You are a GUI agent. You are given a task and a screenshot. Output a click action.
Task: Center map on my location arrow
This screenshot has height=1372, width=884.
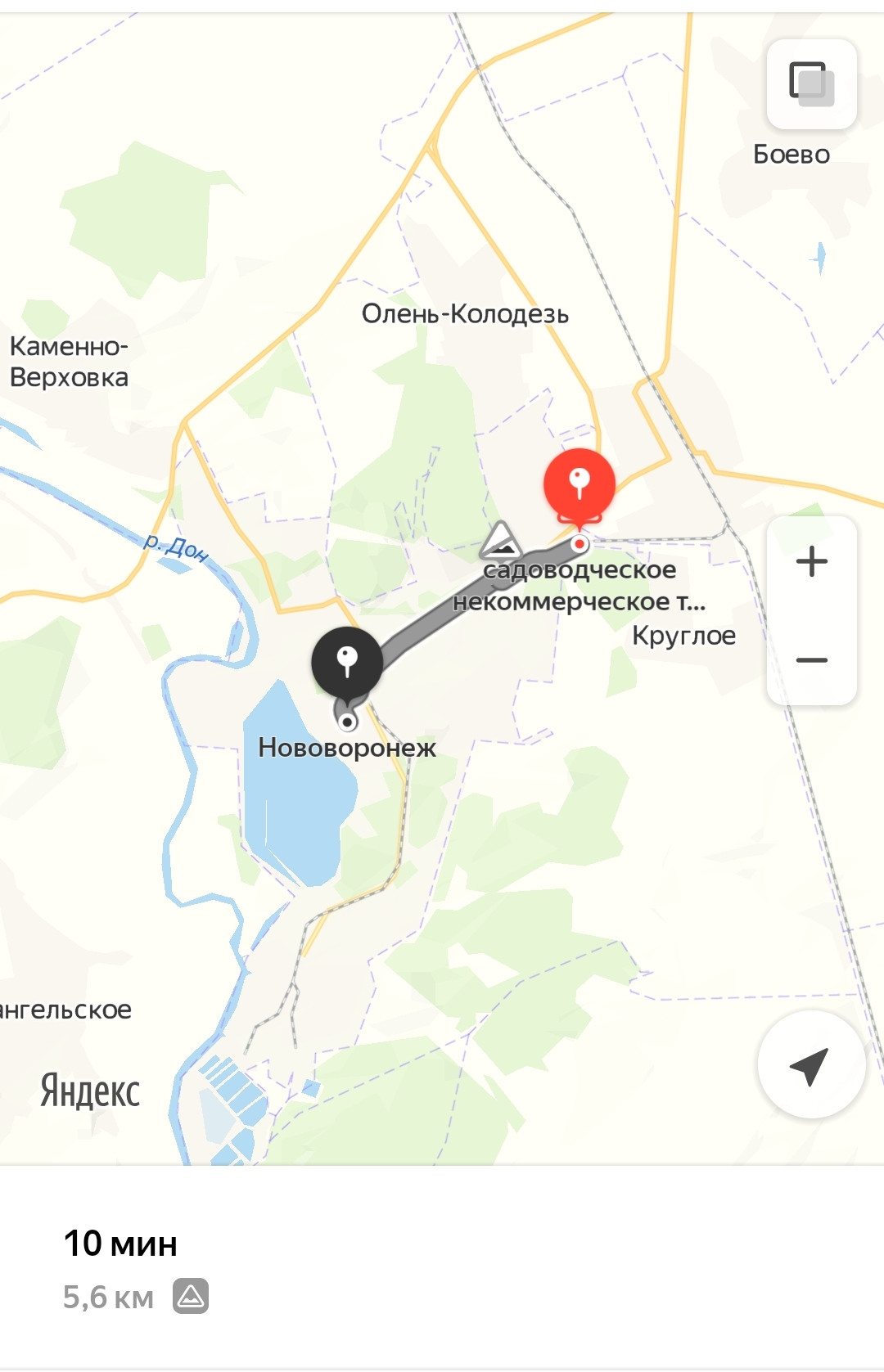click(811, 1065)
